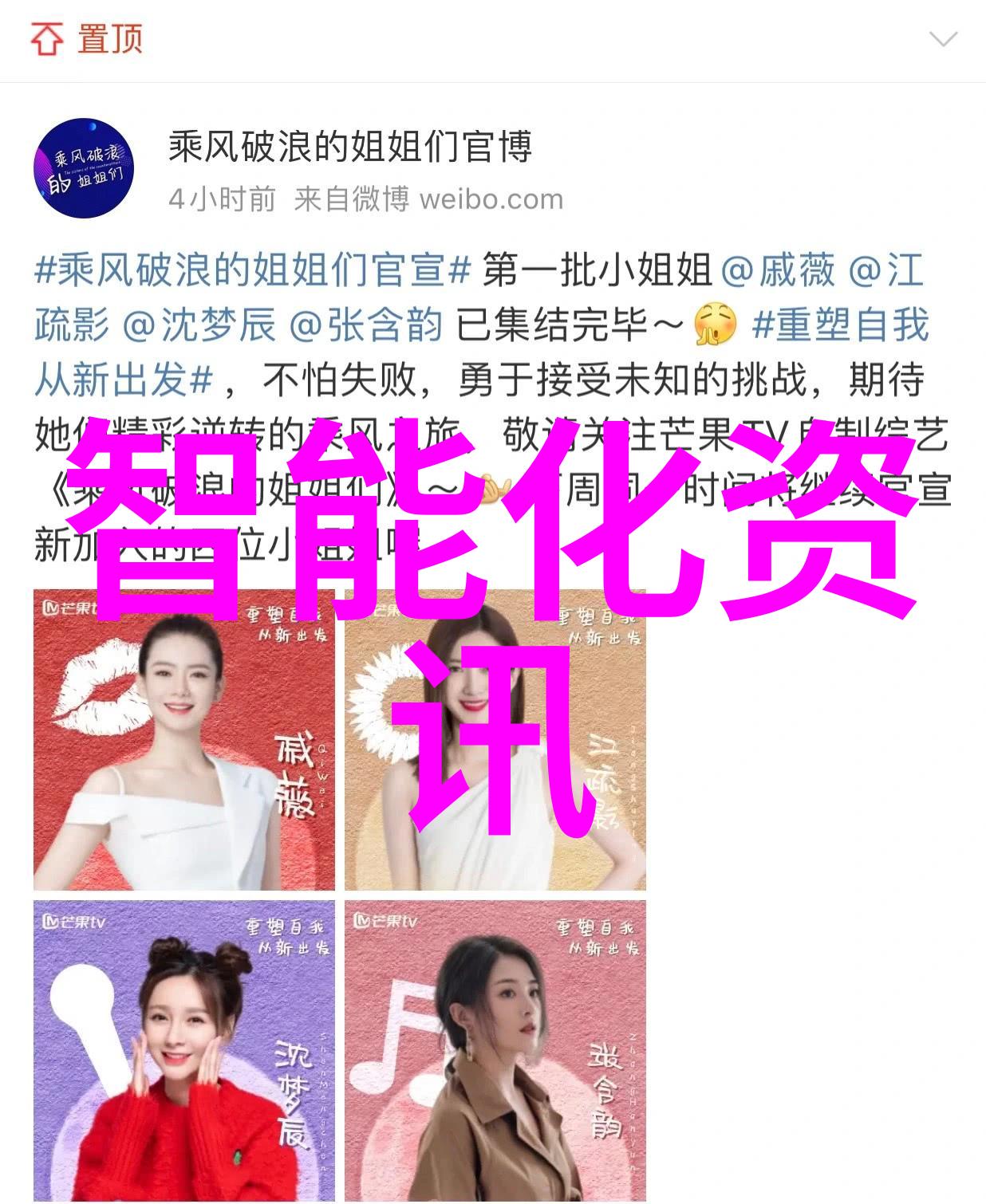Visit the mention @沈梦辰
Viewport: 986px width, 1204px height.
tap(199, 325)
